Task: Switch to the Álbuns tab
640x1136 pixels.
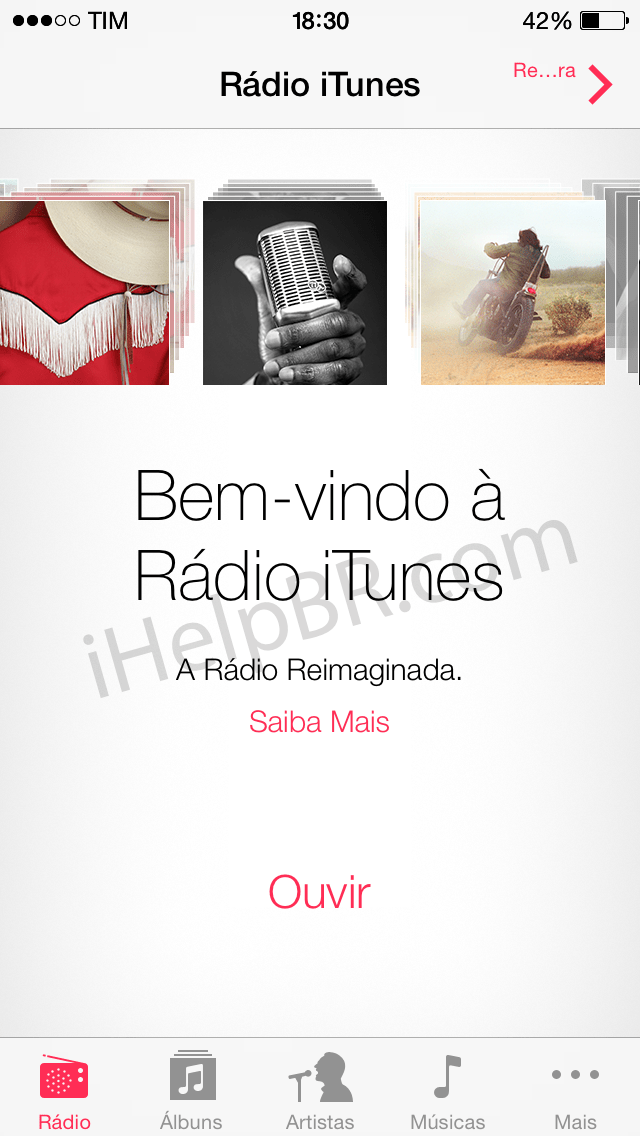Action: 191,1090
